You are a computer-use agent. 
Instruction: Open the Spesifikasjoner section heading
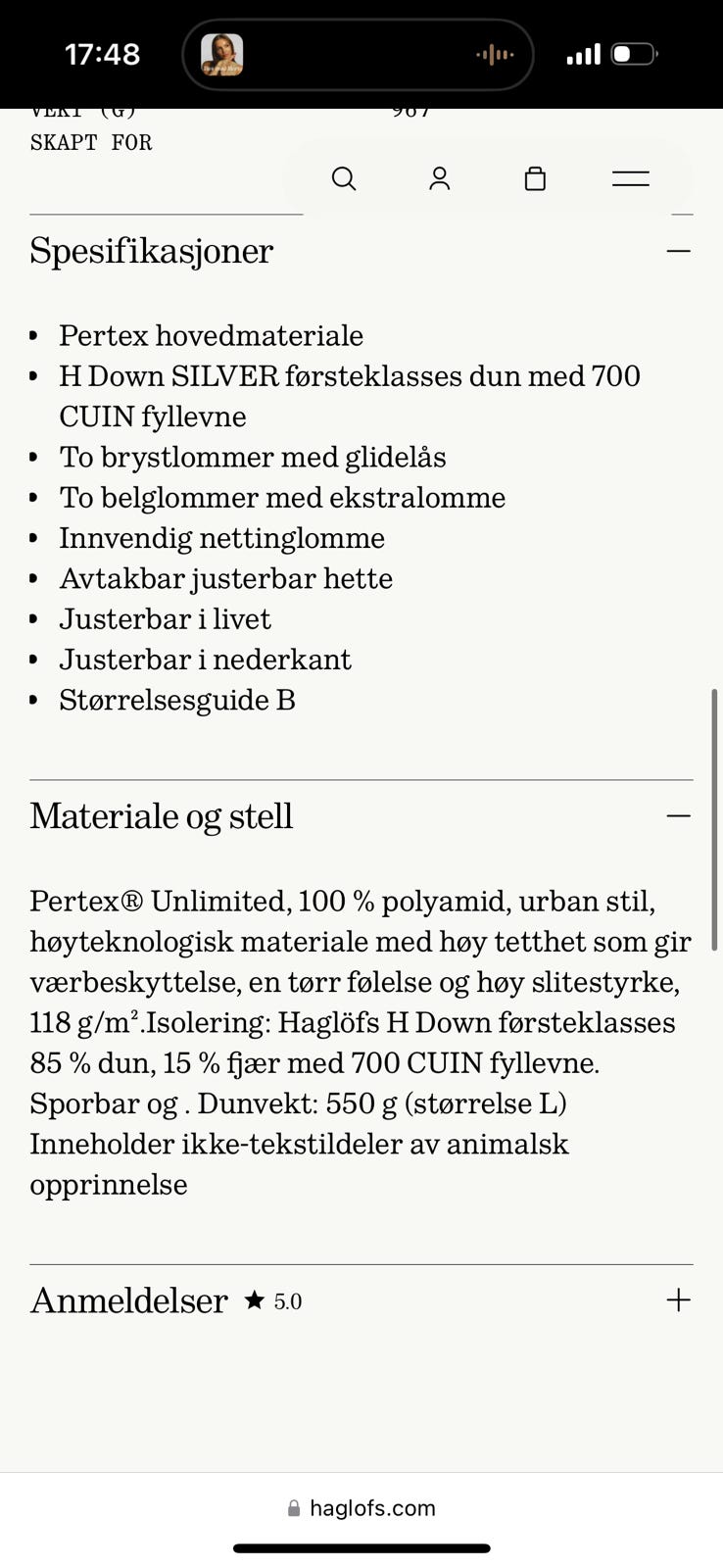[152, 252]
